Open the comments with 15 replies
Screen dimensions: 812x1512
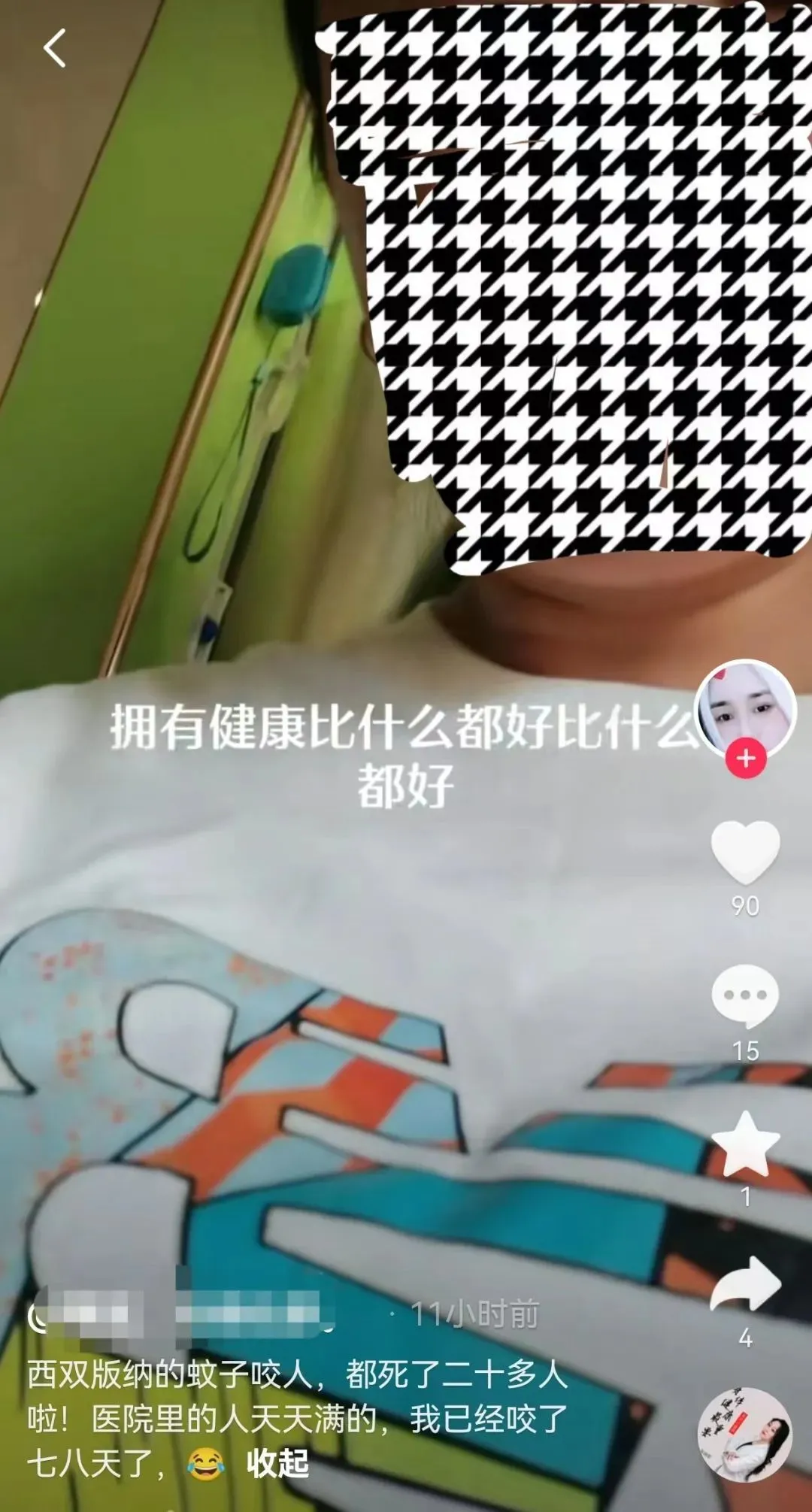tap(745, 996)
